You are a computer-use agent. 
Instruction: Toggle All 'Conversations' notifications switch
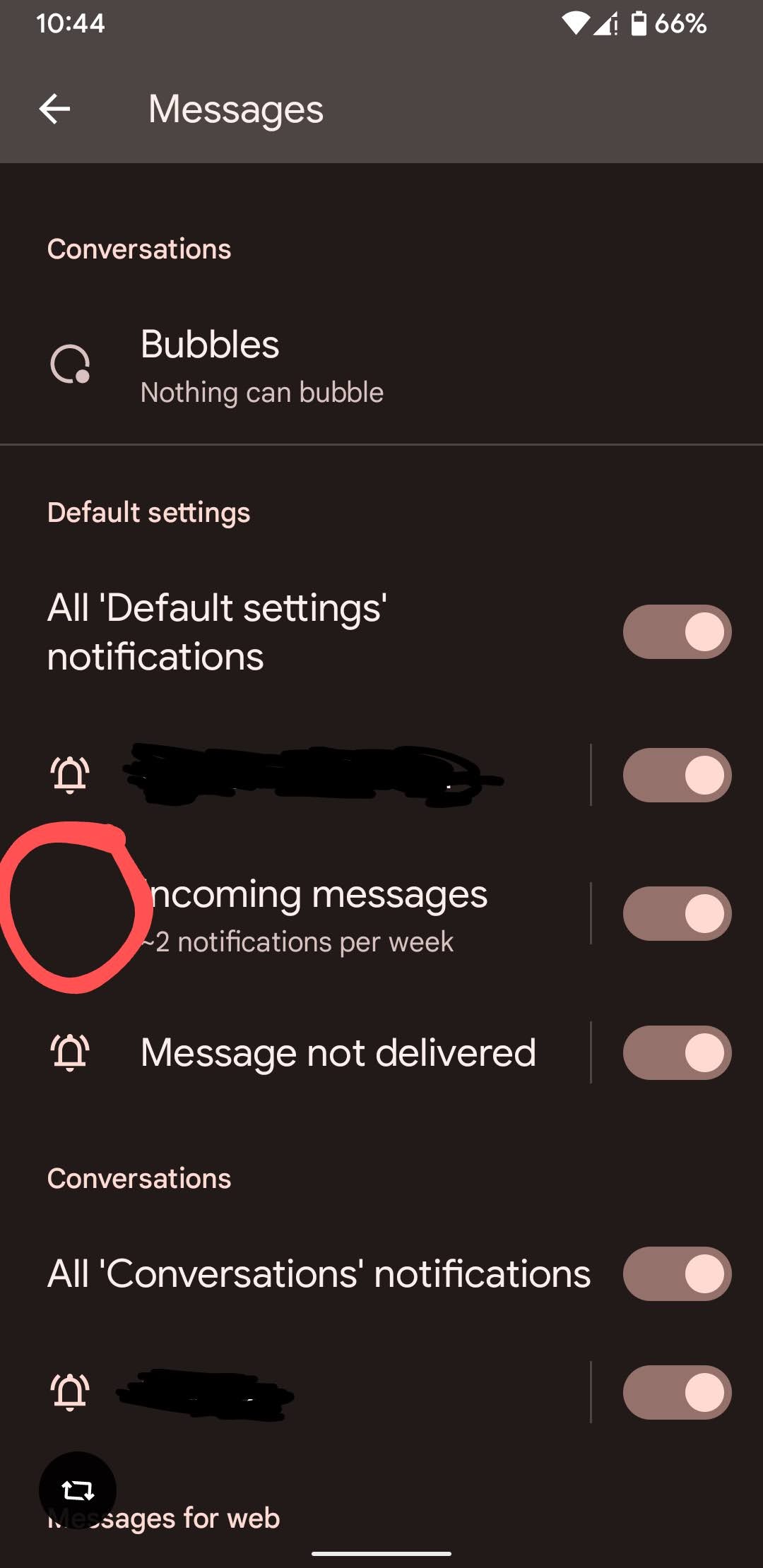(677, 1273)
